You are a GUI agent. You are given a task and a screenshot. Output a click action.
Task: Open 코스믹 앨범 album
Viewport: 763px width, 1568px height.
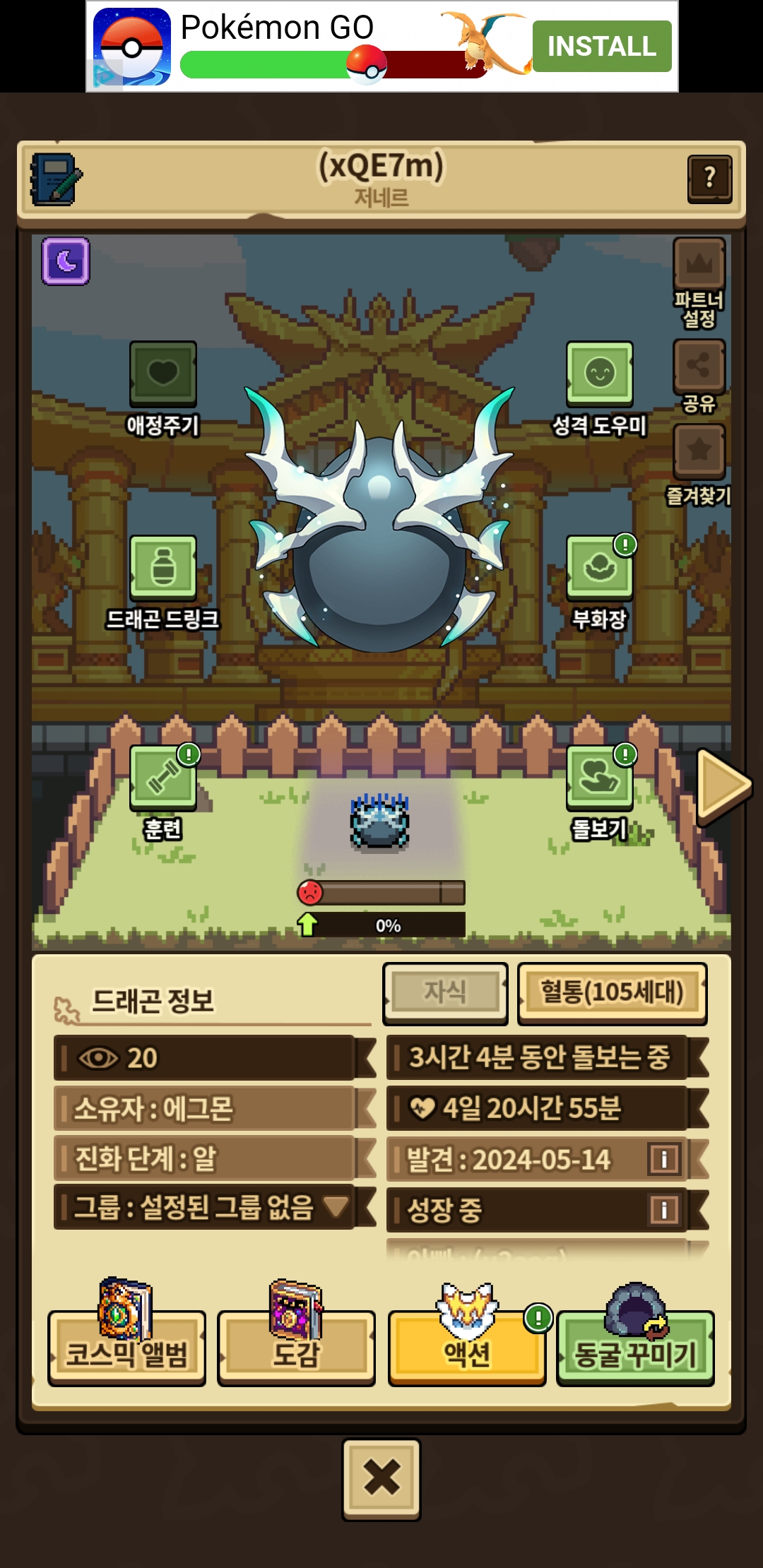pos(127,1348)
